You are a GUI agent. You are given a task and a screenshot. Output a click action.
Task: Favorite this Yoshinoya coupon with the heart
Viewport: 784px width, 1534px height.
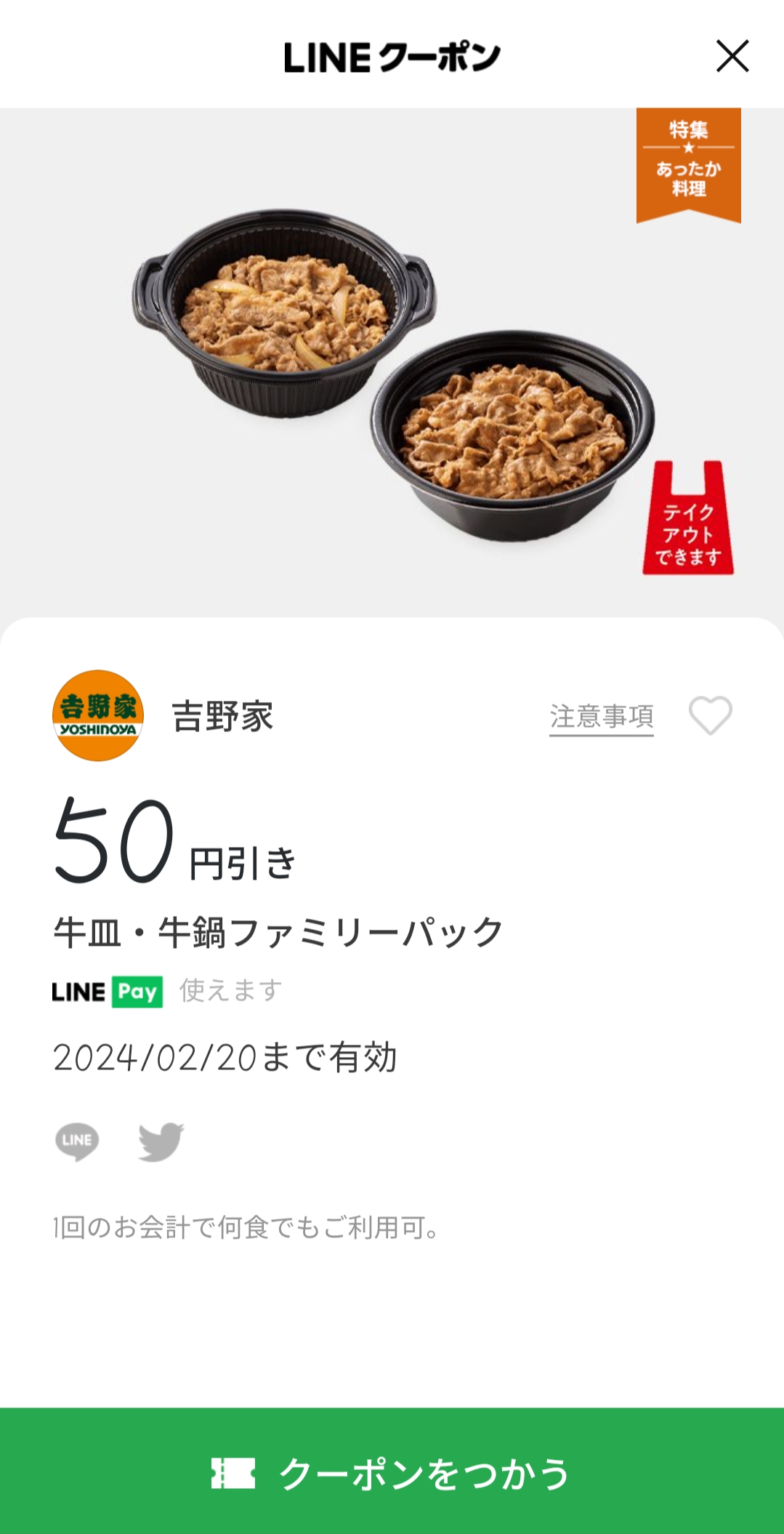tap(710, 715)
